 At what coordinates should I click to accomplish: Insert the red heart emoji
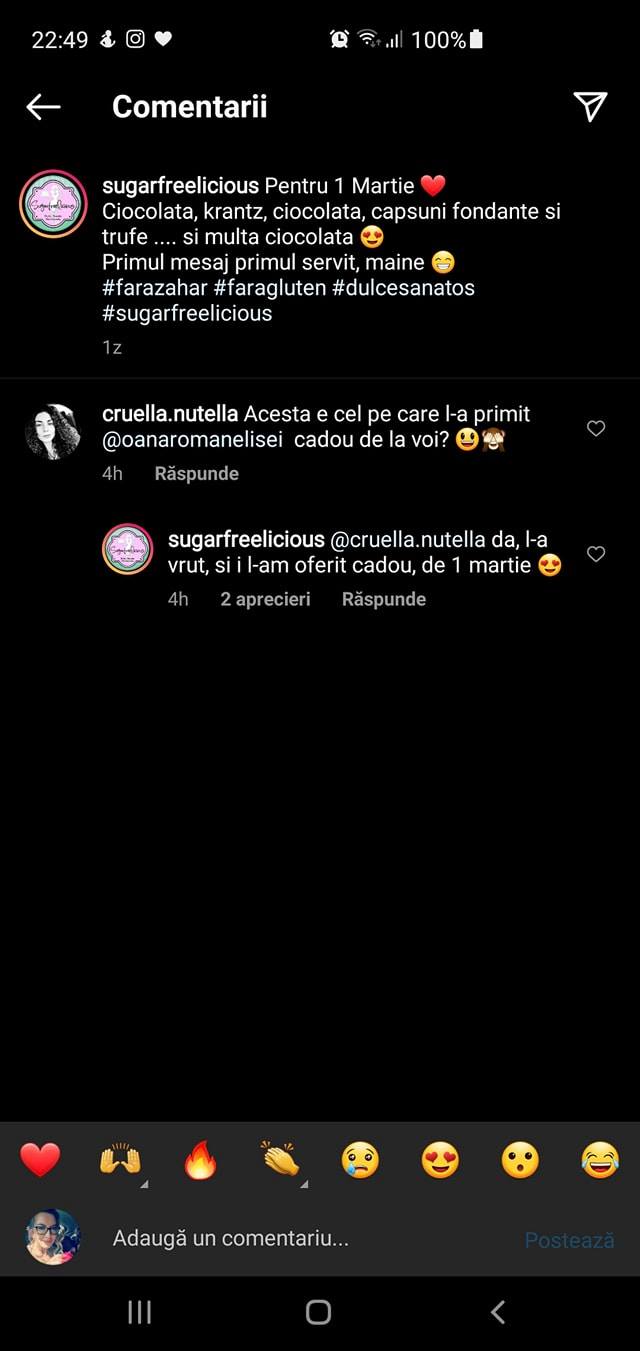coord(41,1160)
